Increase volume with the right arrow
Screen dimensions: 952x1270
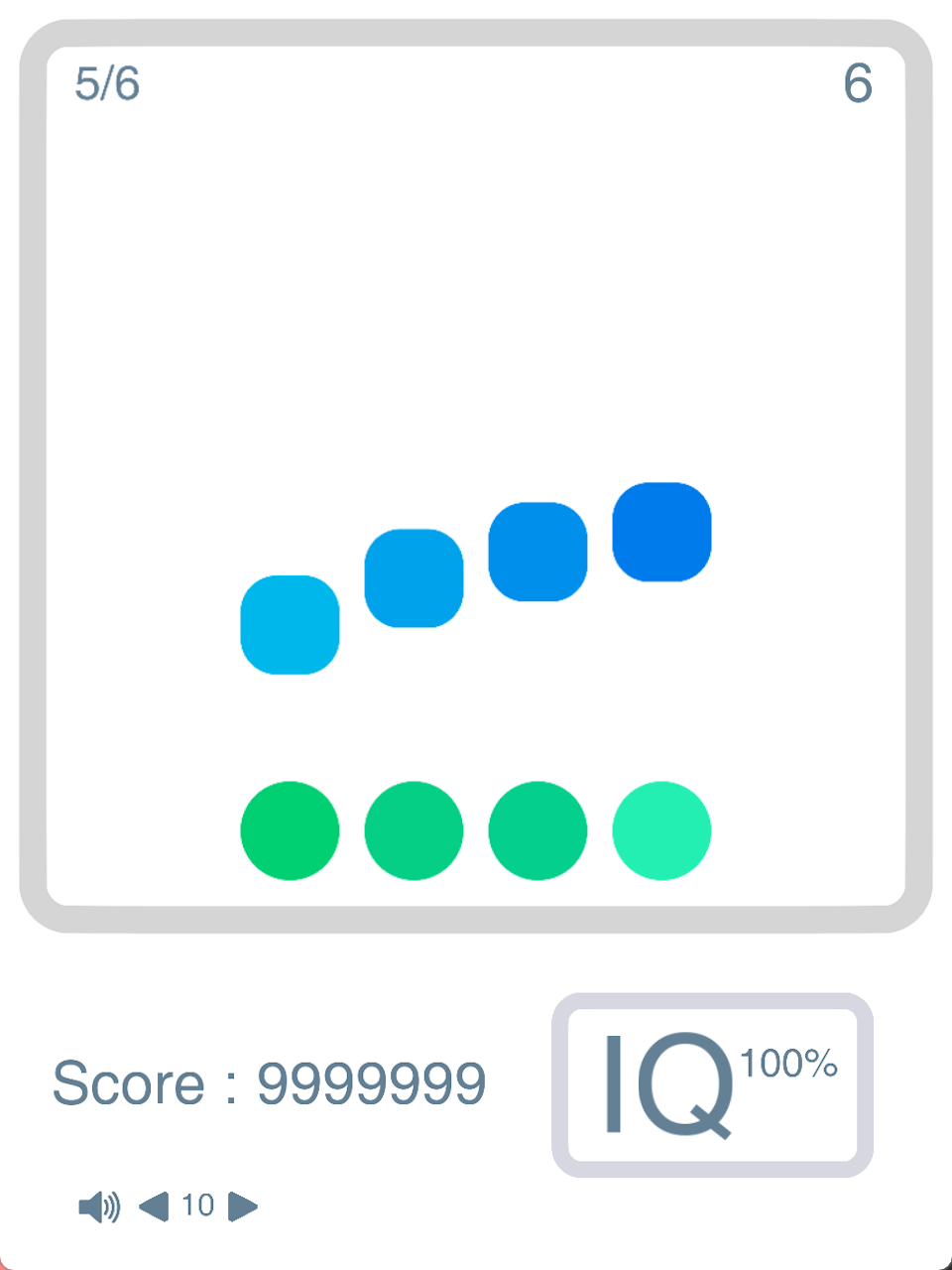243,1206
